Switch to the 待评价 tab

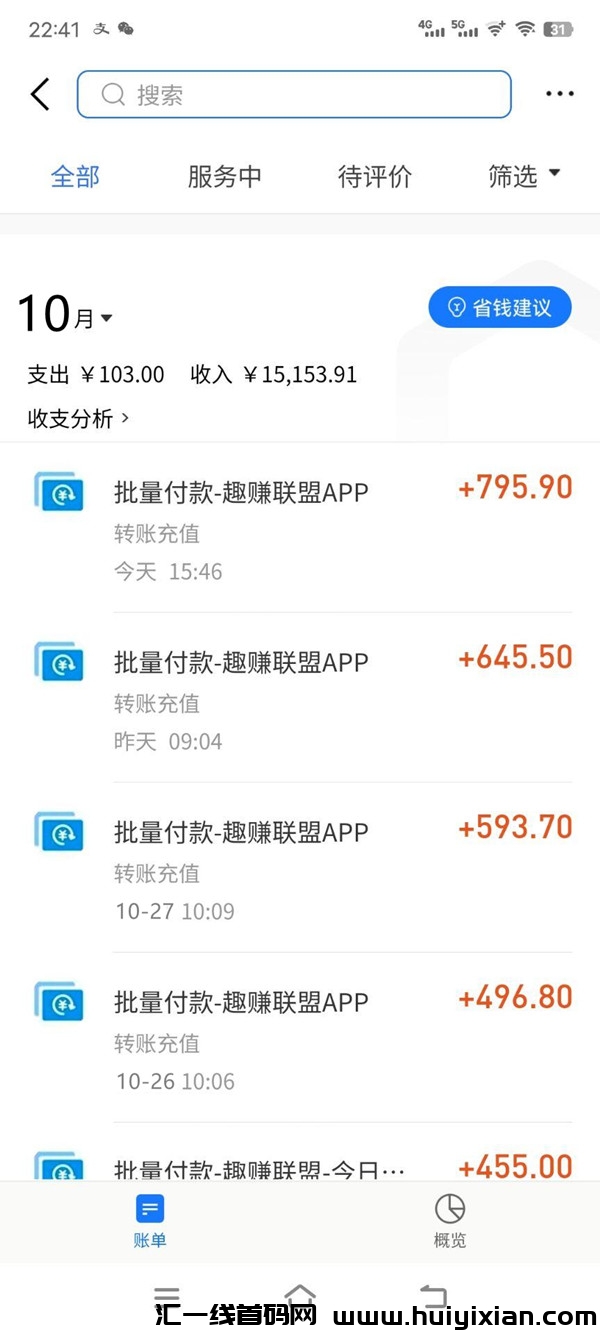point(374,177)
